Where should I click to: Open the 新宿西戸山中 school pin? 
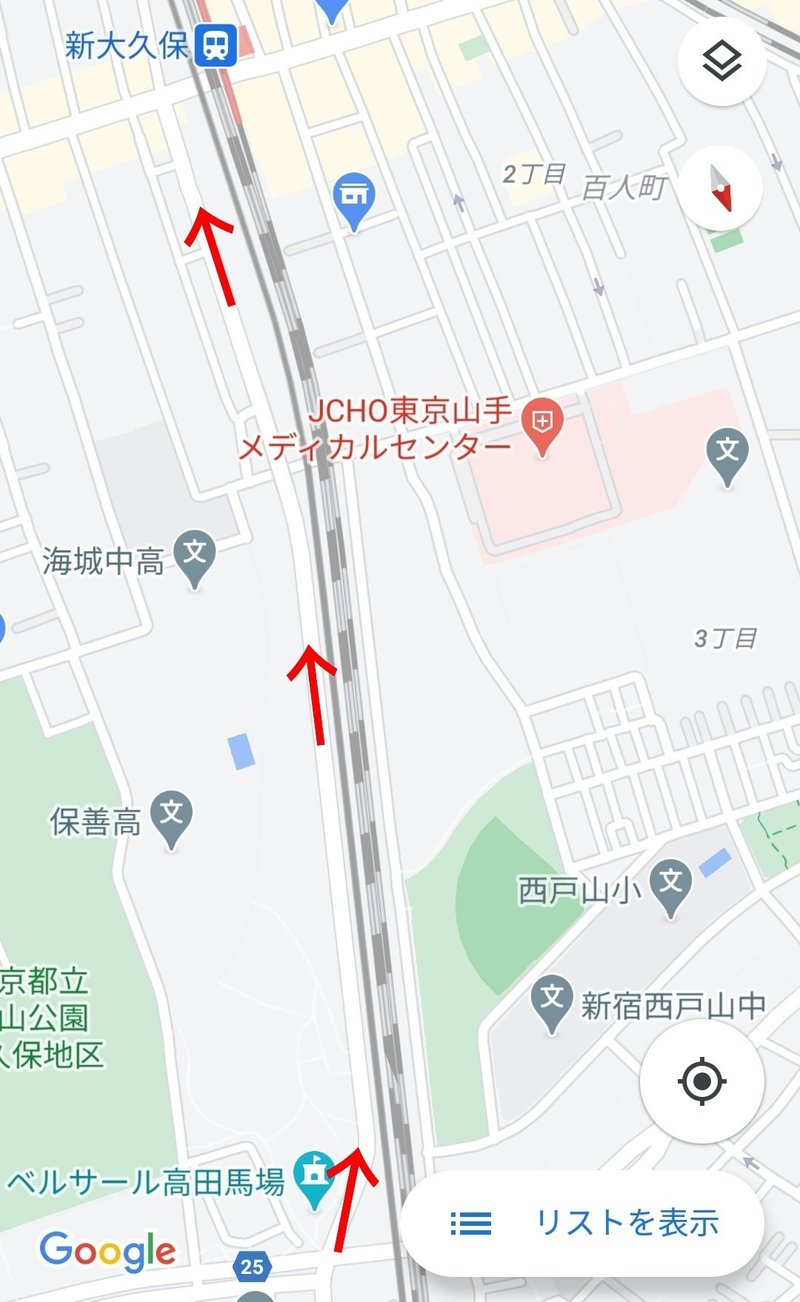551,1001
